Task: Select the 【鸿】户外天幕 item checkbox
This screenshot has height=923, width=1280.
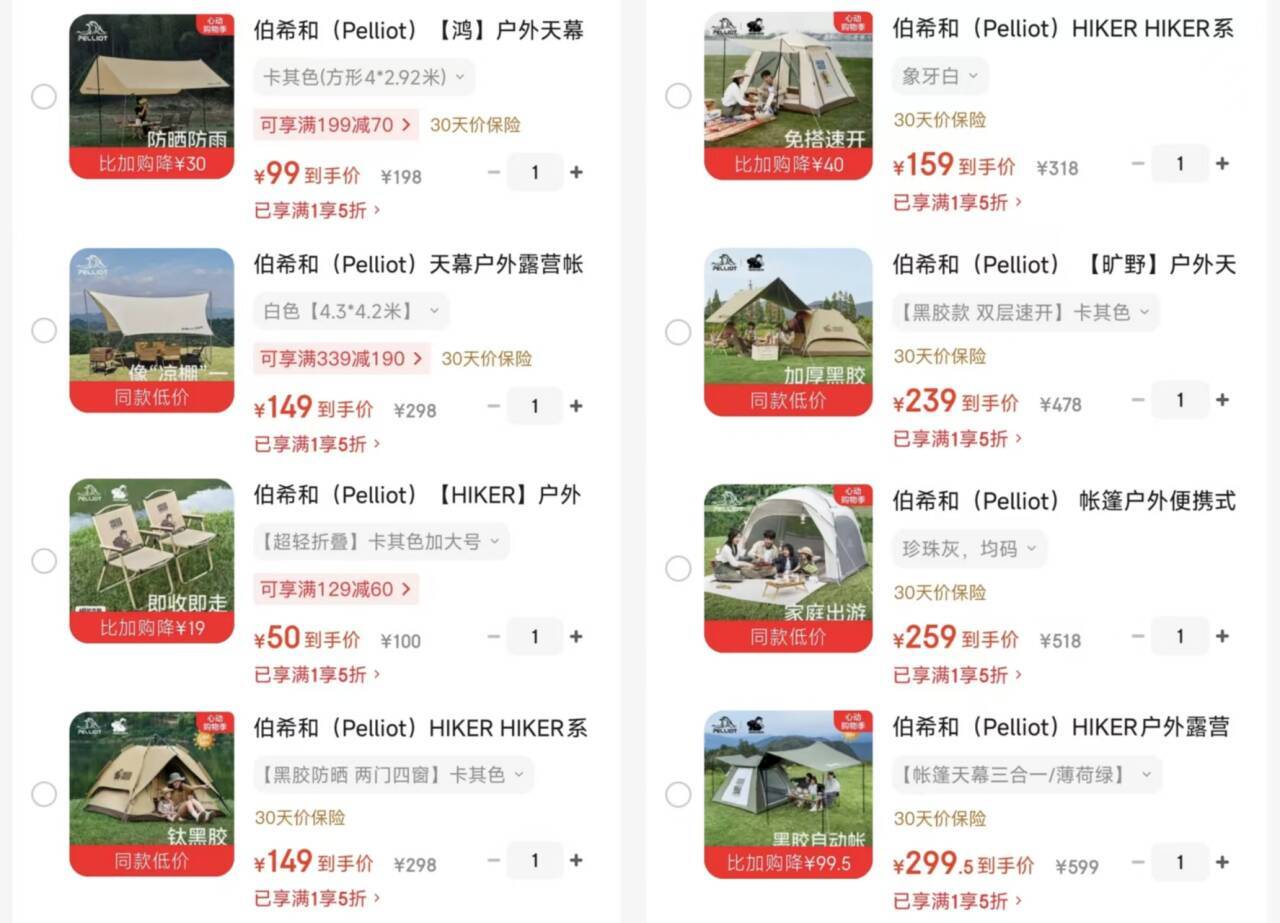Action: [44, 97]
